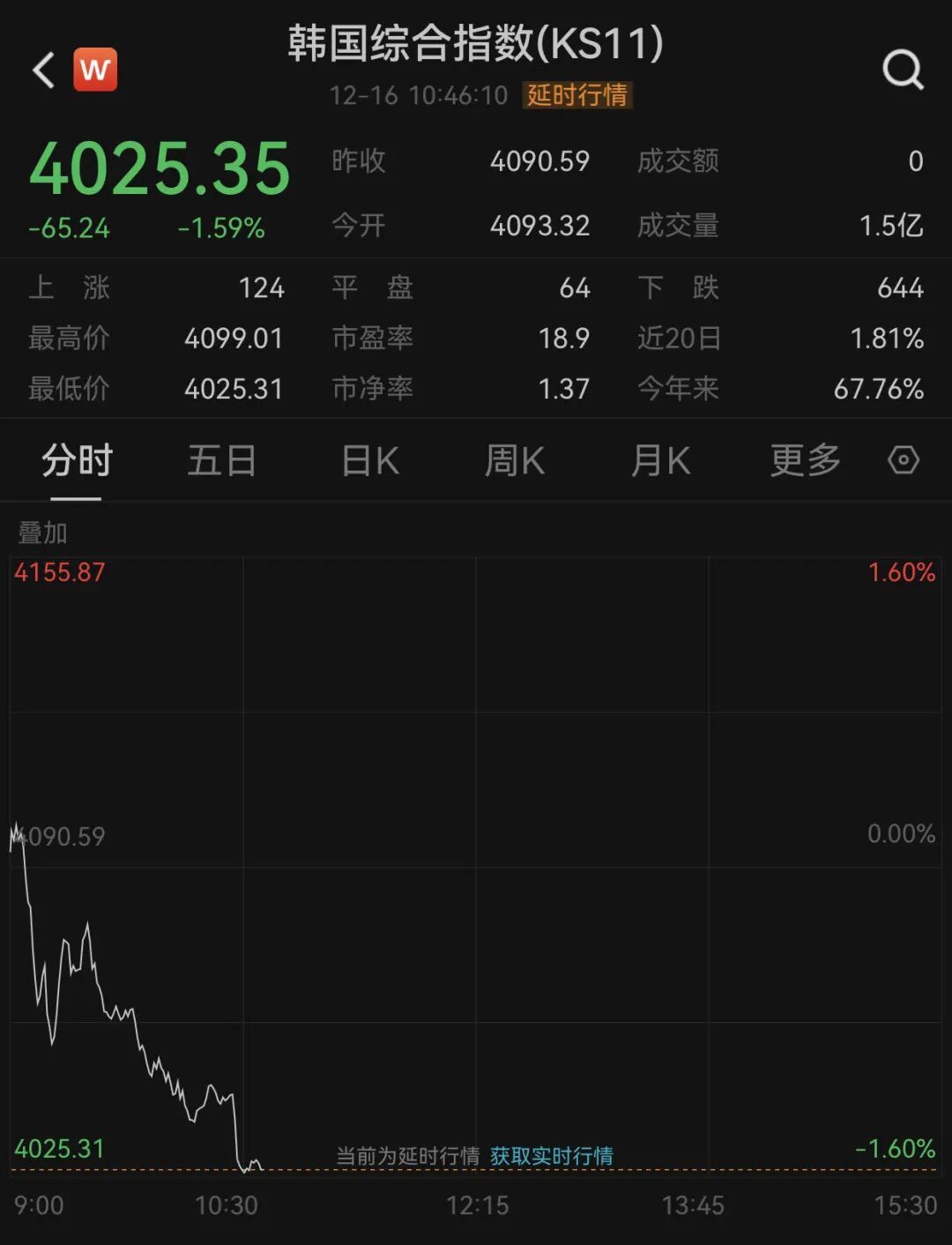The image size is (952, 1245).
Task: Select the 月K monthly candlestick view
Action: (x=660, y=460)
